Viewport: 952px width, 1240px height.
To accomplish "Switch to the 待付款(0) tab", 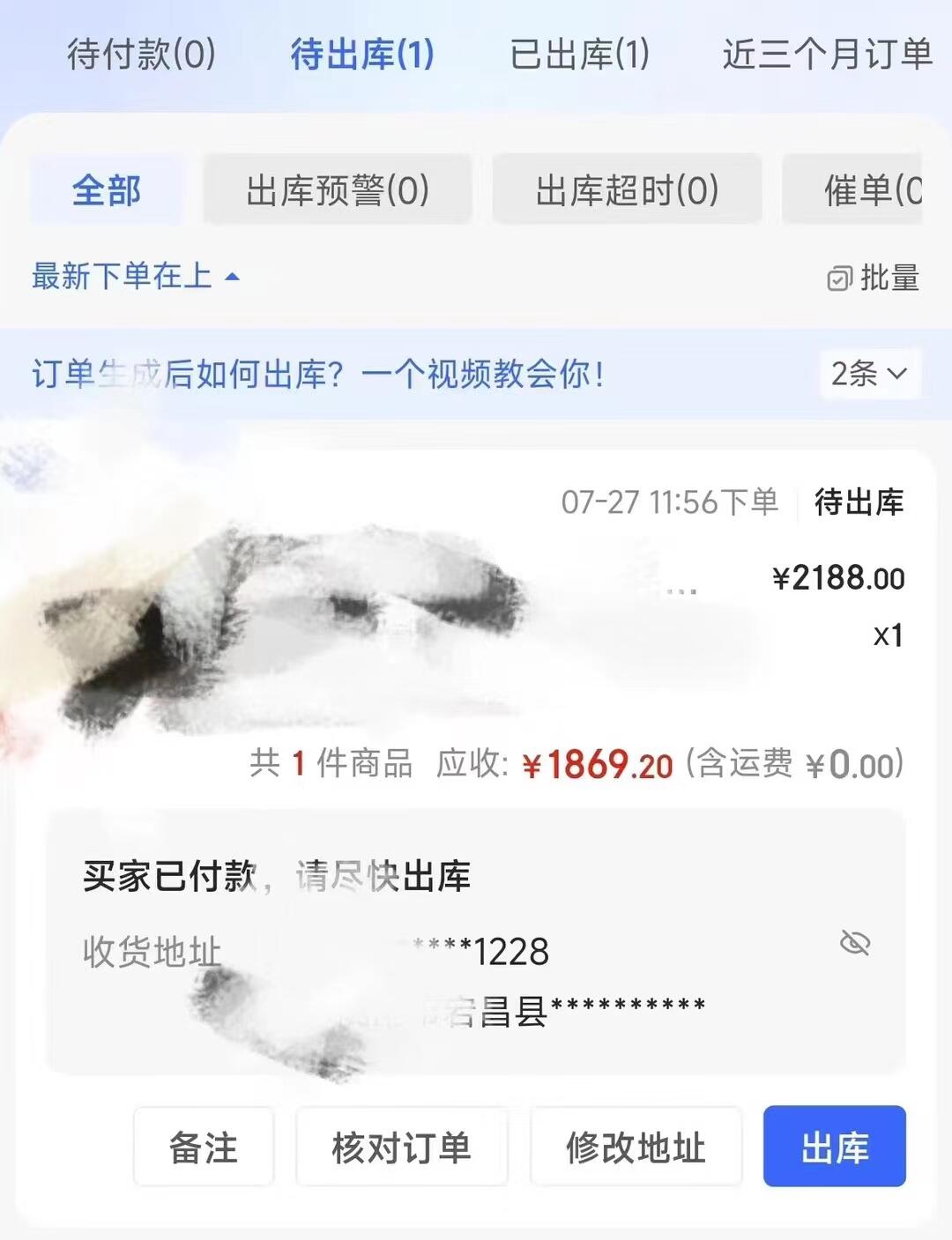I will [141, 55].
